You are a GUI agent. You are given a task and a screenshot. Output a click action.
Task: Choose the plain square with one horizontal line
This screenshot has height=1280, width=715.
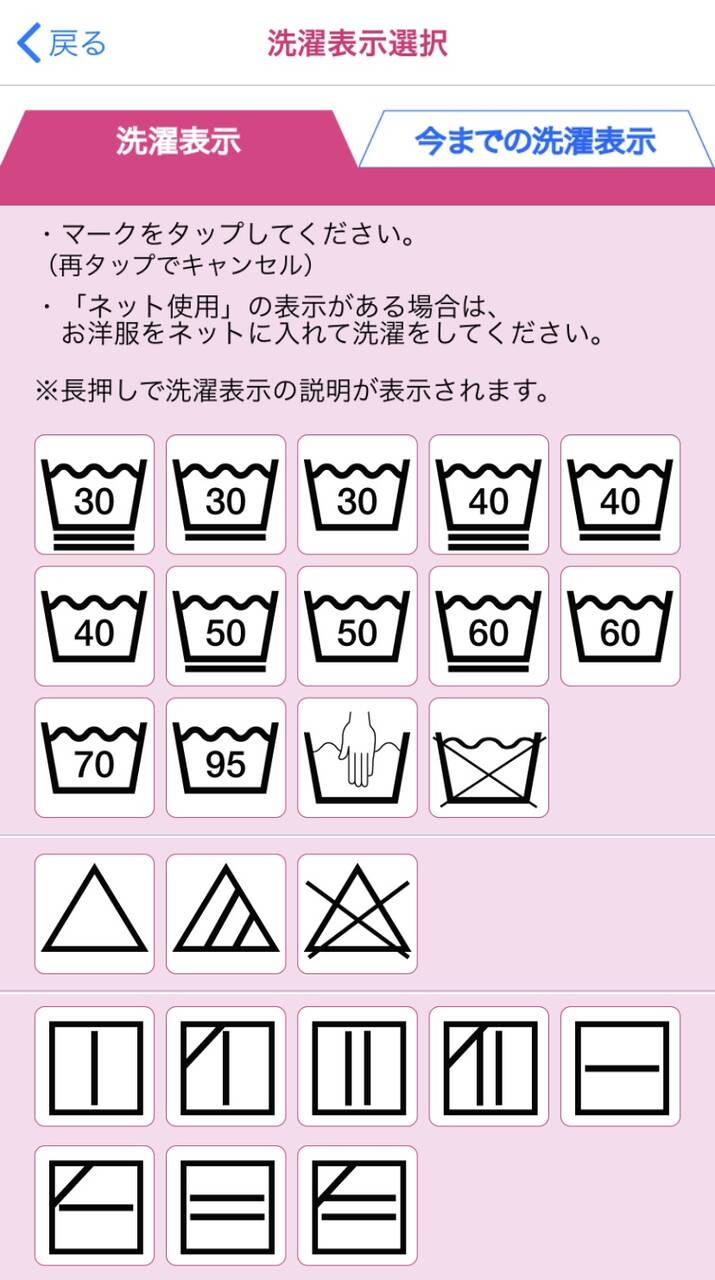click(620, 1066)
